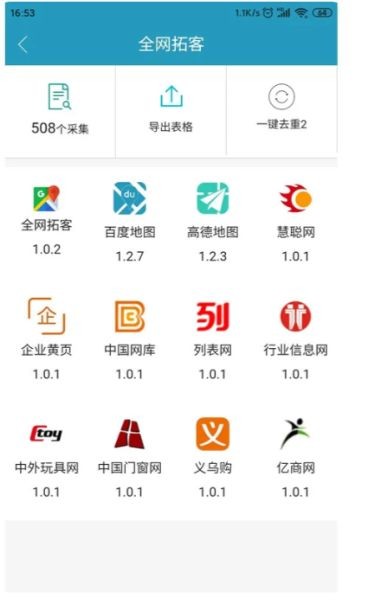This screenshot has width=367, height=600.
Task: Open 企业黄页 directory
Action: click(46, 339)
